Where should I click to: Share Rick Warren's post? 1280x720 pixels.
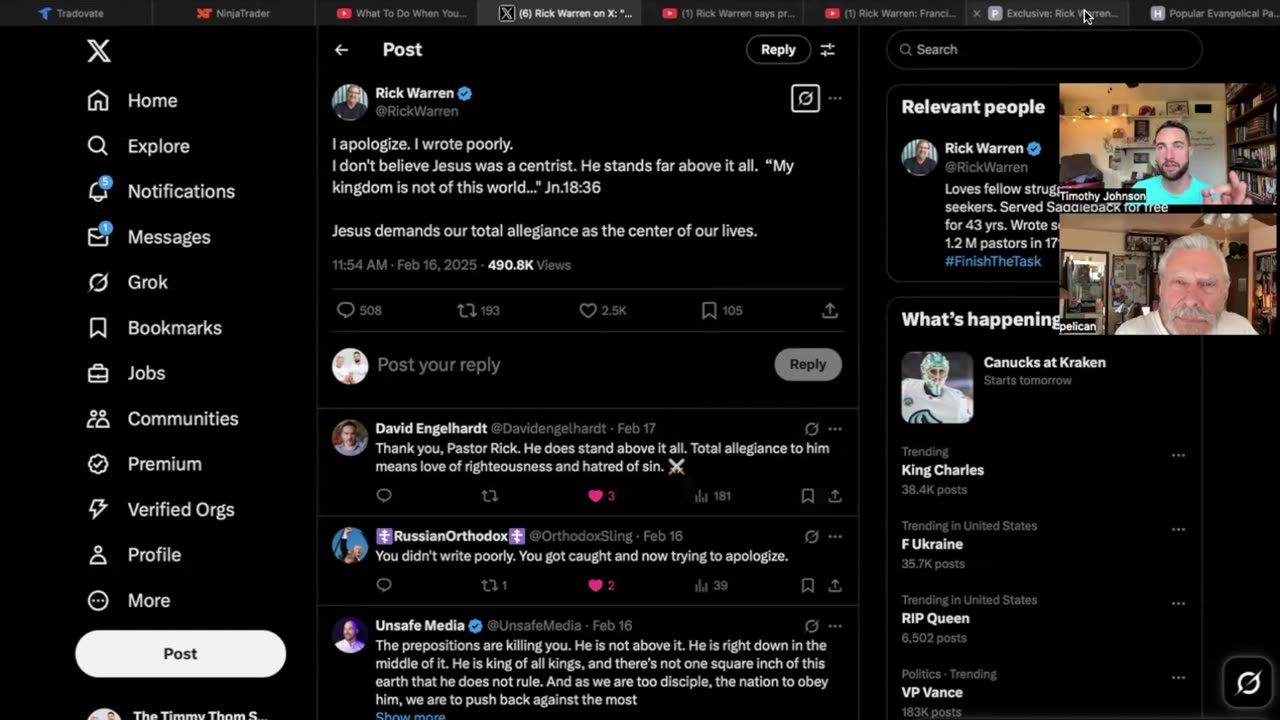(x=829, y=311)
